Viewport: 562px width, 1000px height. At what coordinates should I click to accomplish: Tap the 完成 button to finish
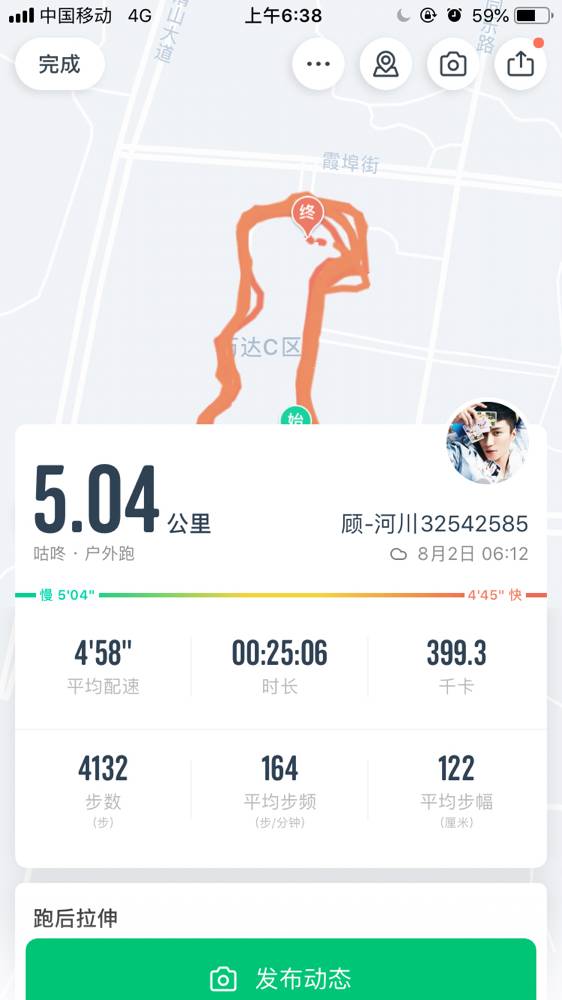pos(59,64)
